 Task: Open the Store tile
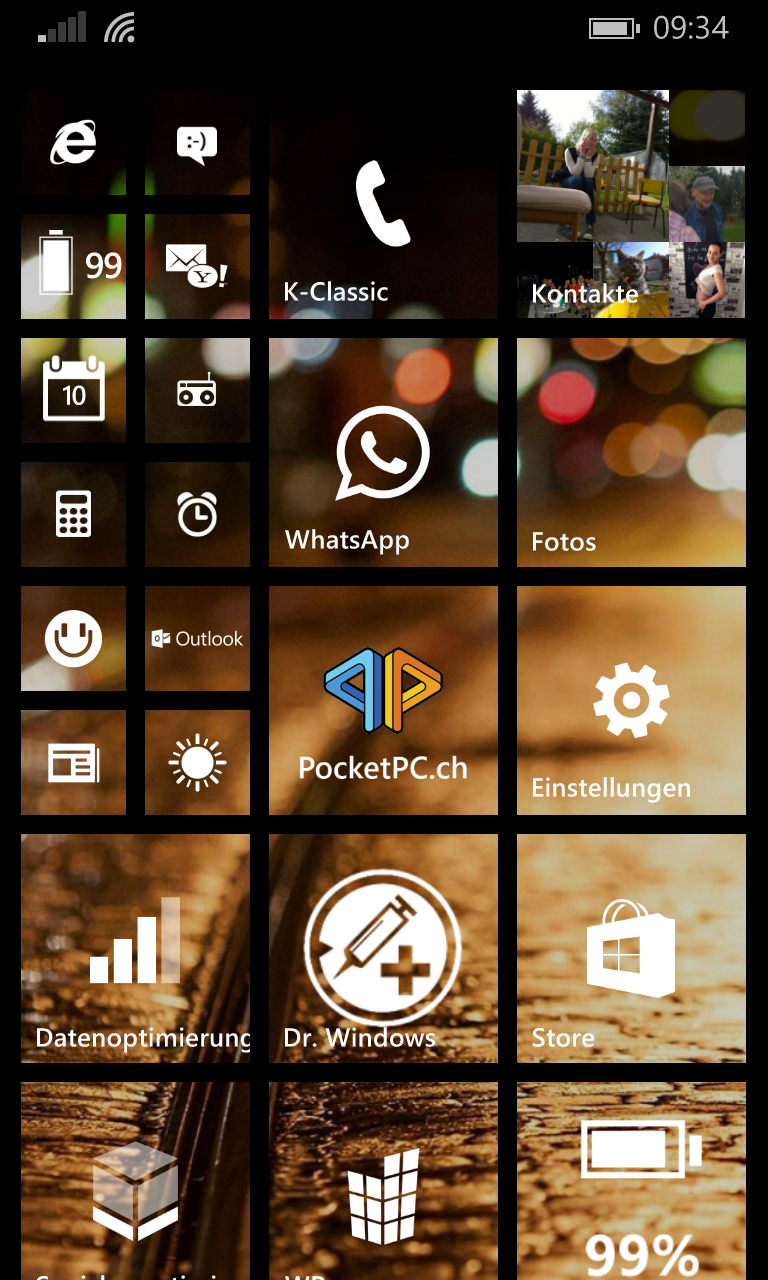pyautogui.click(x=631, y=948)
